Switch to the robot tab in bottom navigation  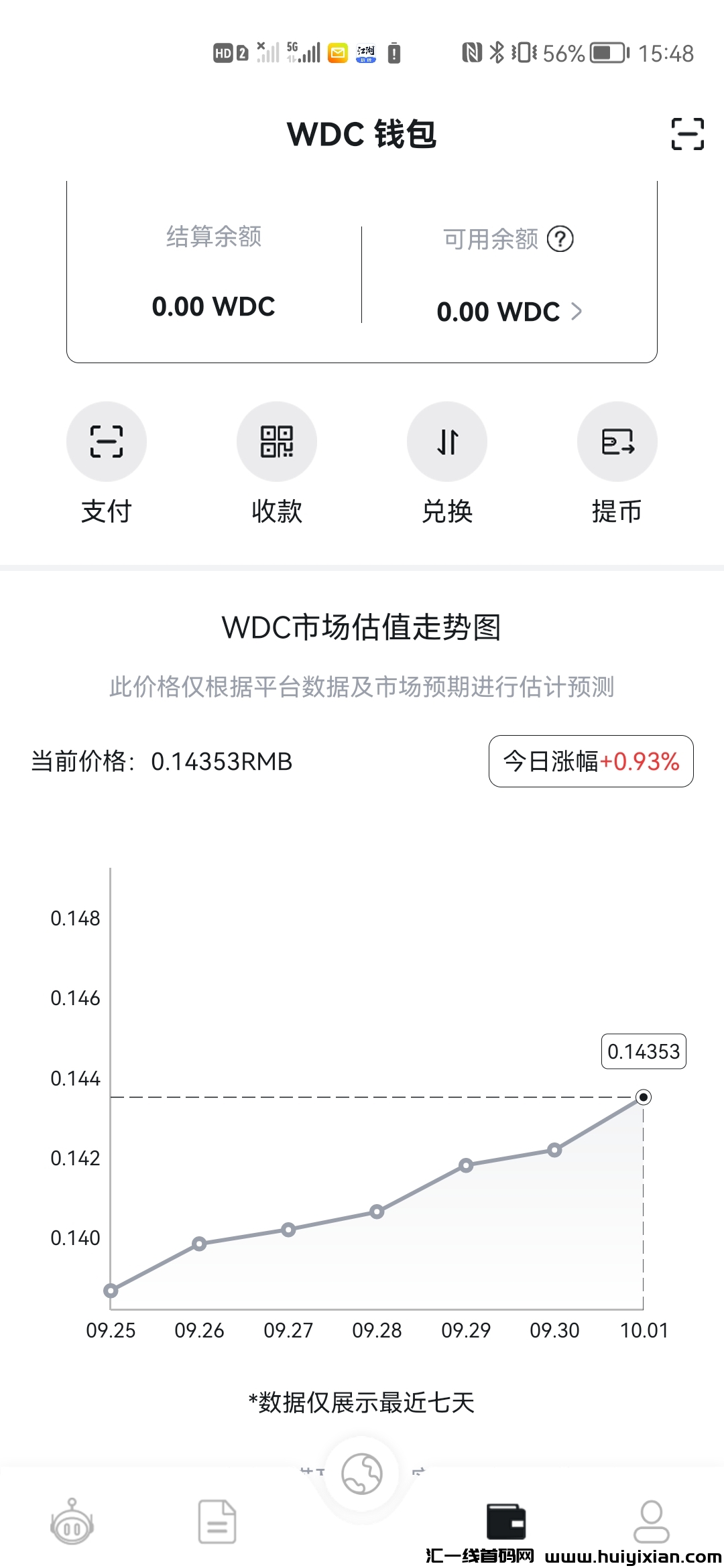[x=72, y=1521]
